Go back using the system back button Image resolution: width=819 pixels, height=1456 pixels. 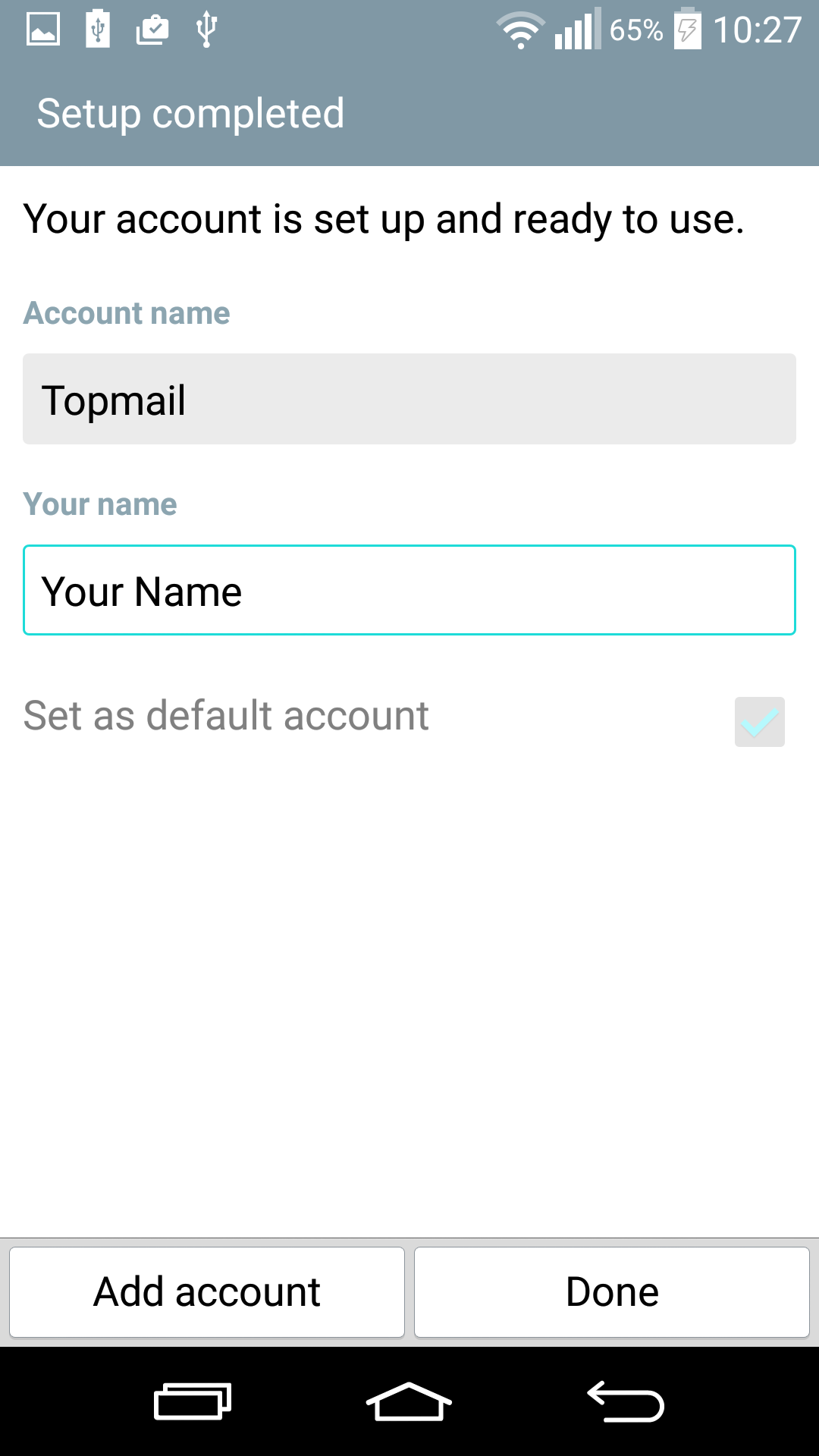click(x=626, y=1401)
